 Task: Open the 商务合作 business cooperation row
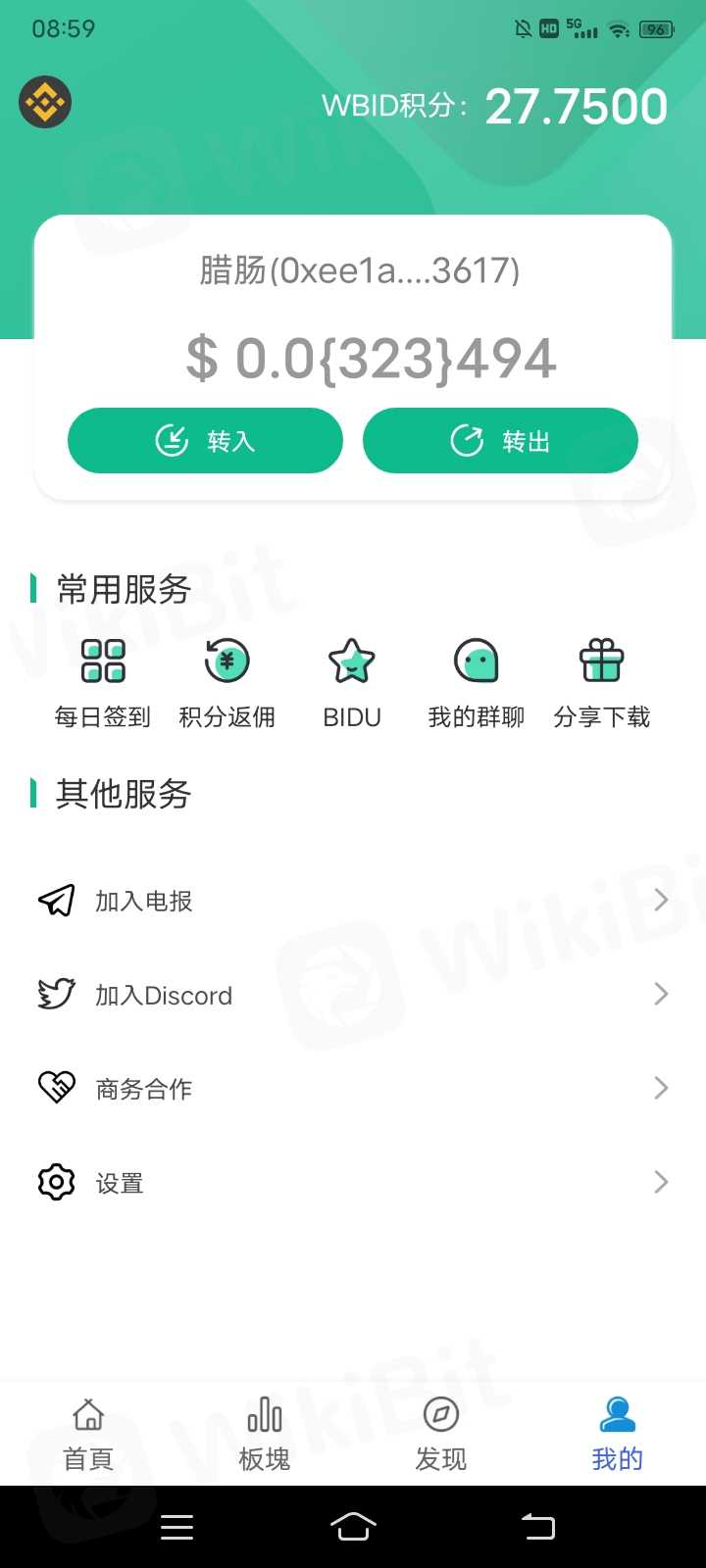(x=353, y=1088)
